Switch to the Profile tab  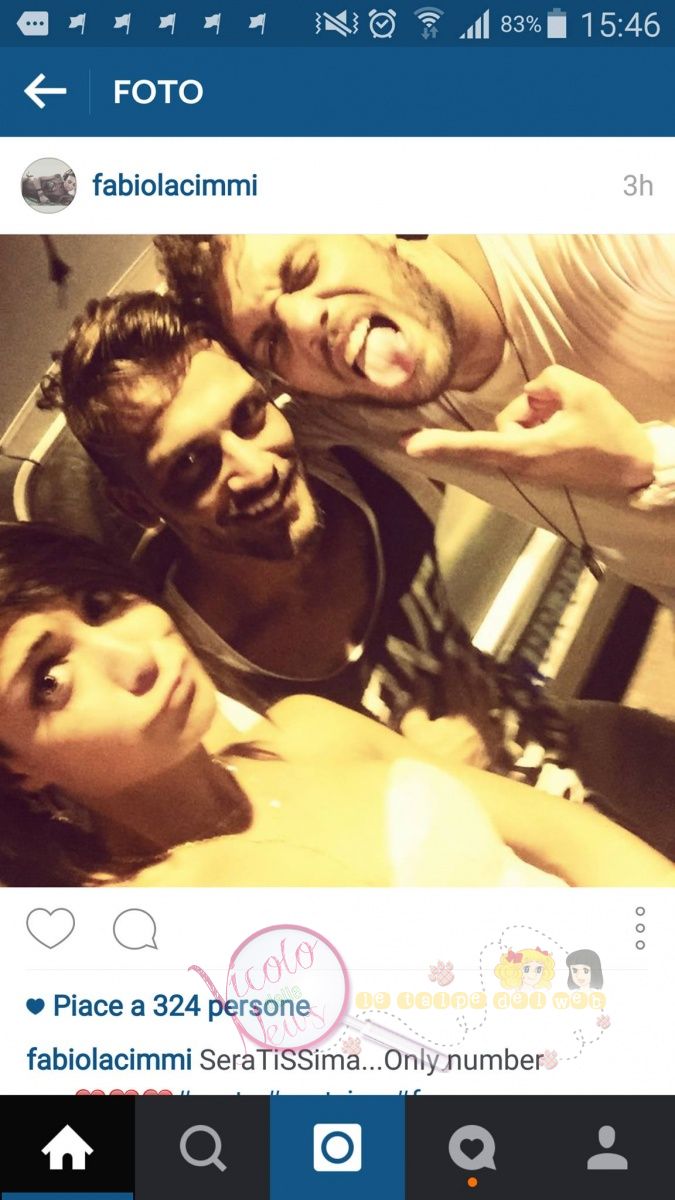pyautogui.click(x=607, y=1148)
